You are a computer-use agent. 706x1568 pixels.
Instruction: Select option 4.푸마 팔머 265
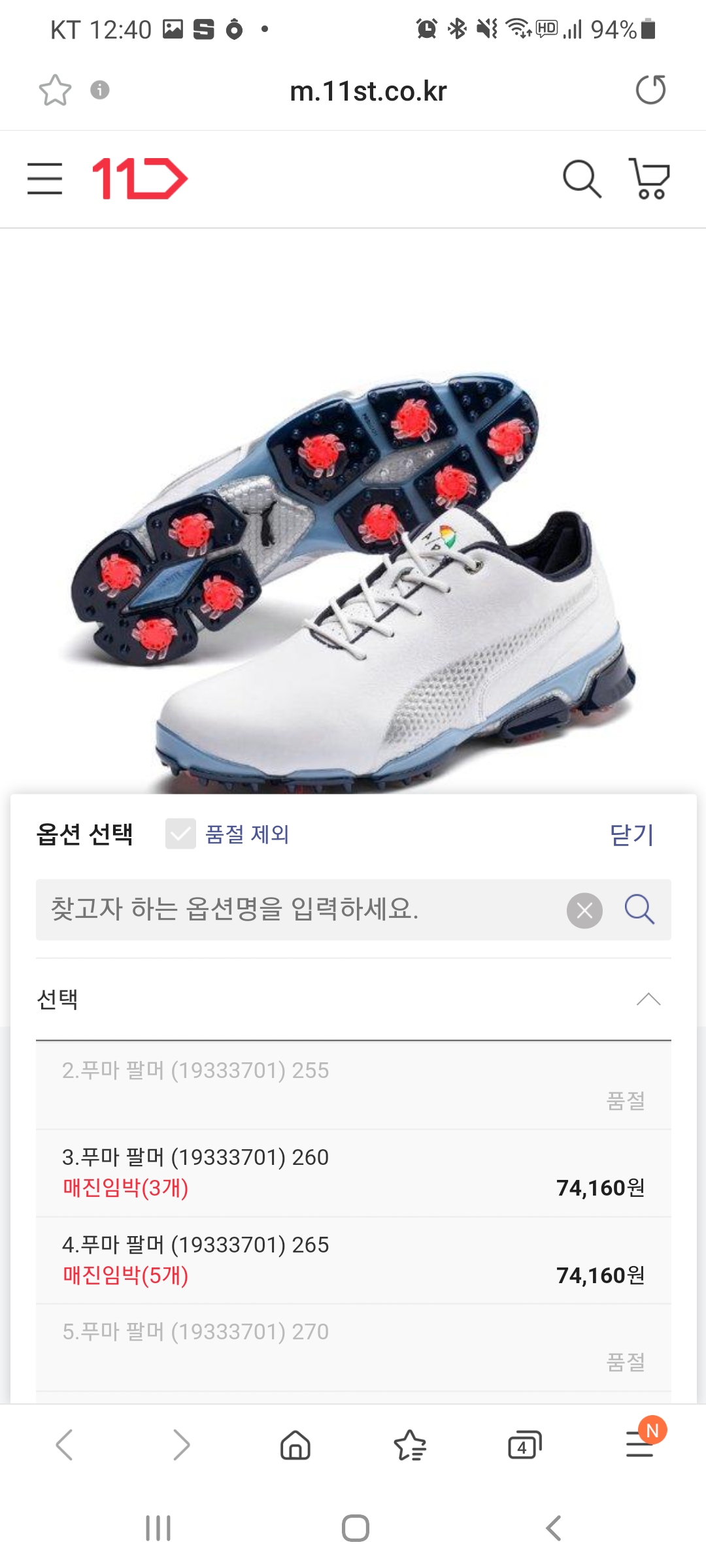click(353, 1260)
